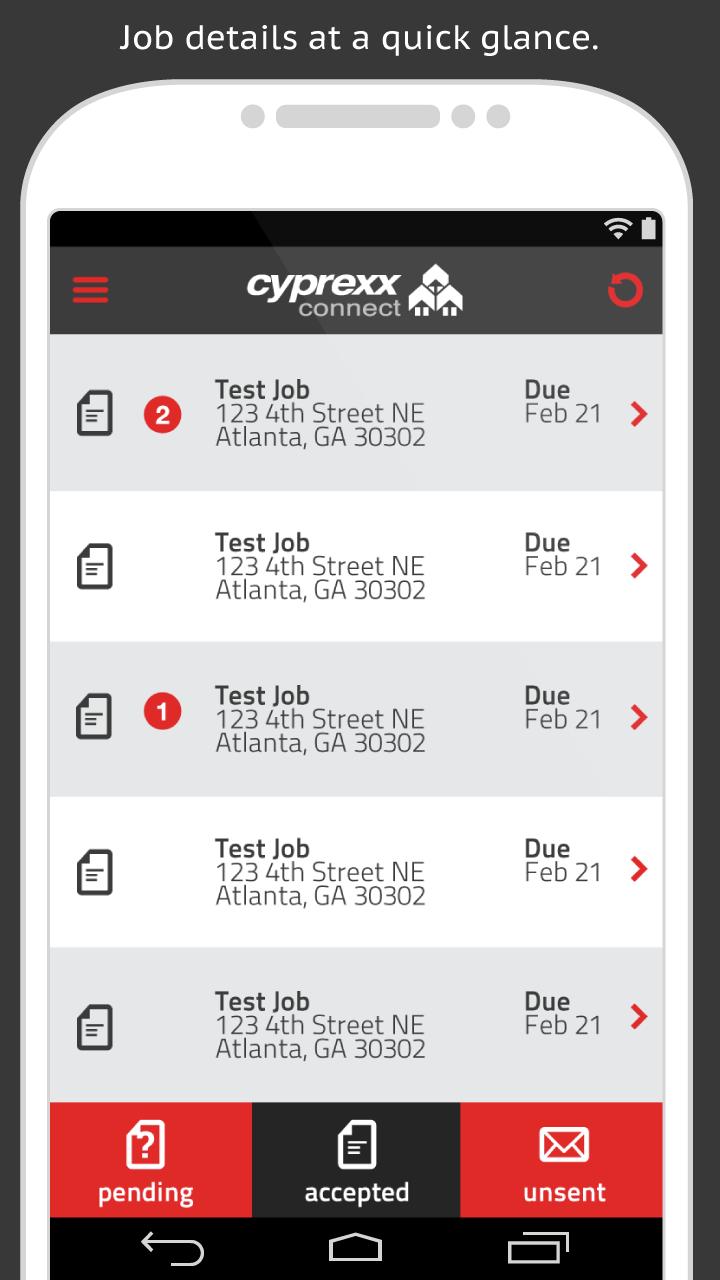
Task: Tap the refresh icon to reload jobs
Action: pyautogui.click(x=624, y=290)
